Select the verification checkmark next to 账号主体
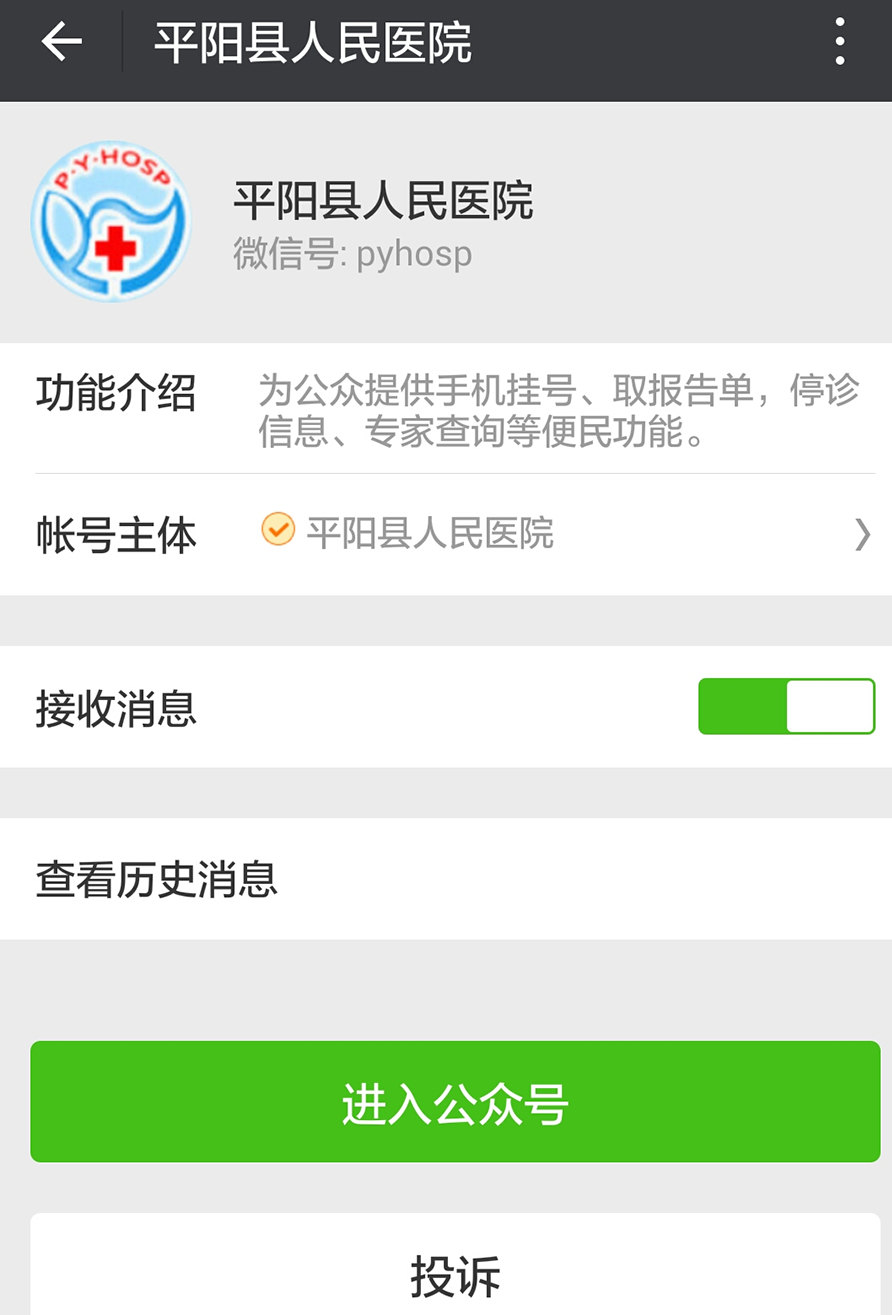The width and height of the screenshot is (892, 1315). tap(277, 531)
